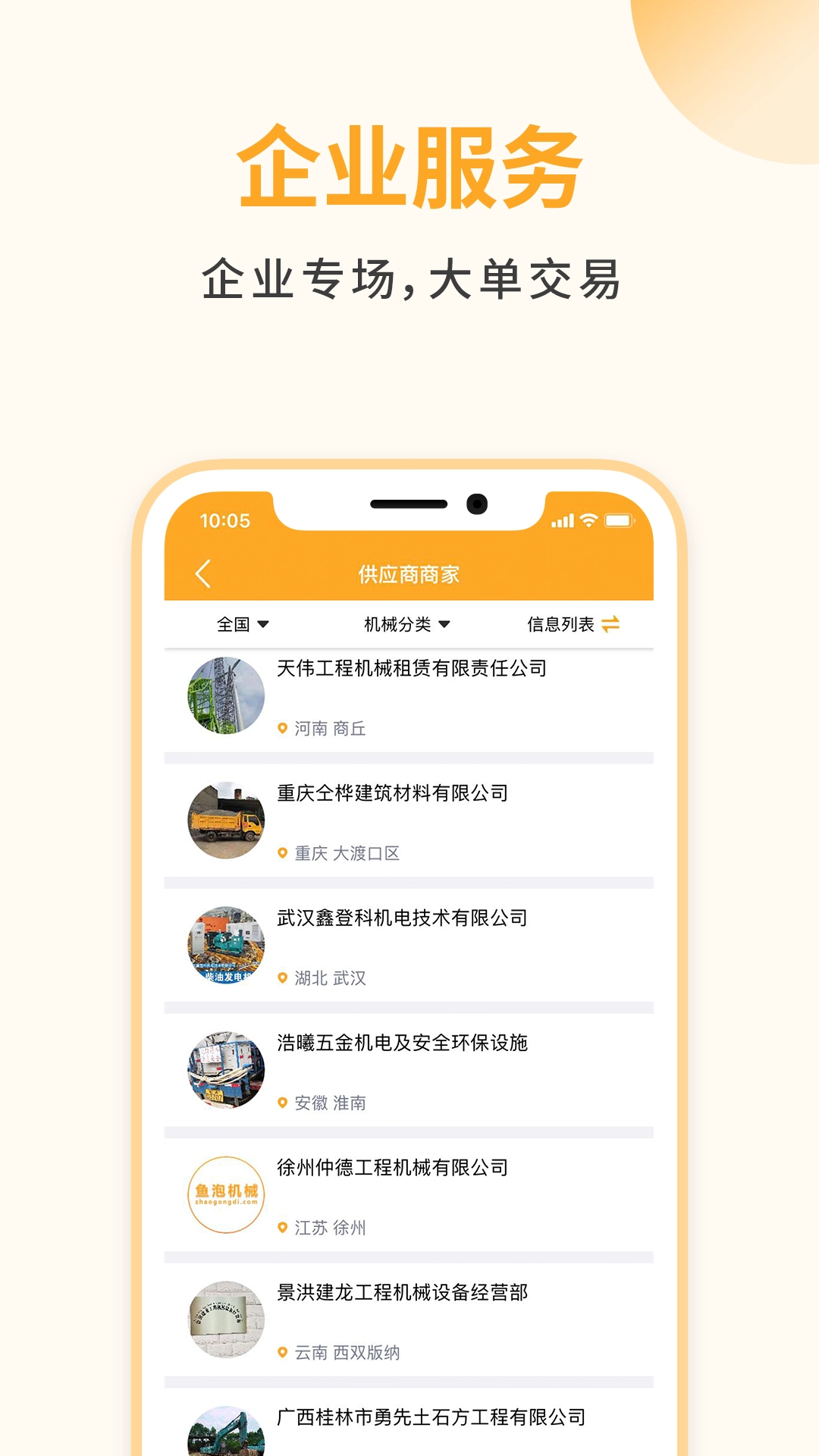Tap the location pin beside 安徽 淮南
The width and height of the screenshot is (819, 1456).
pos(281,1104)
